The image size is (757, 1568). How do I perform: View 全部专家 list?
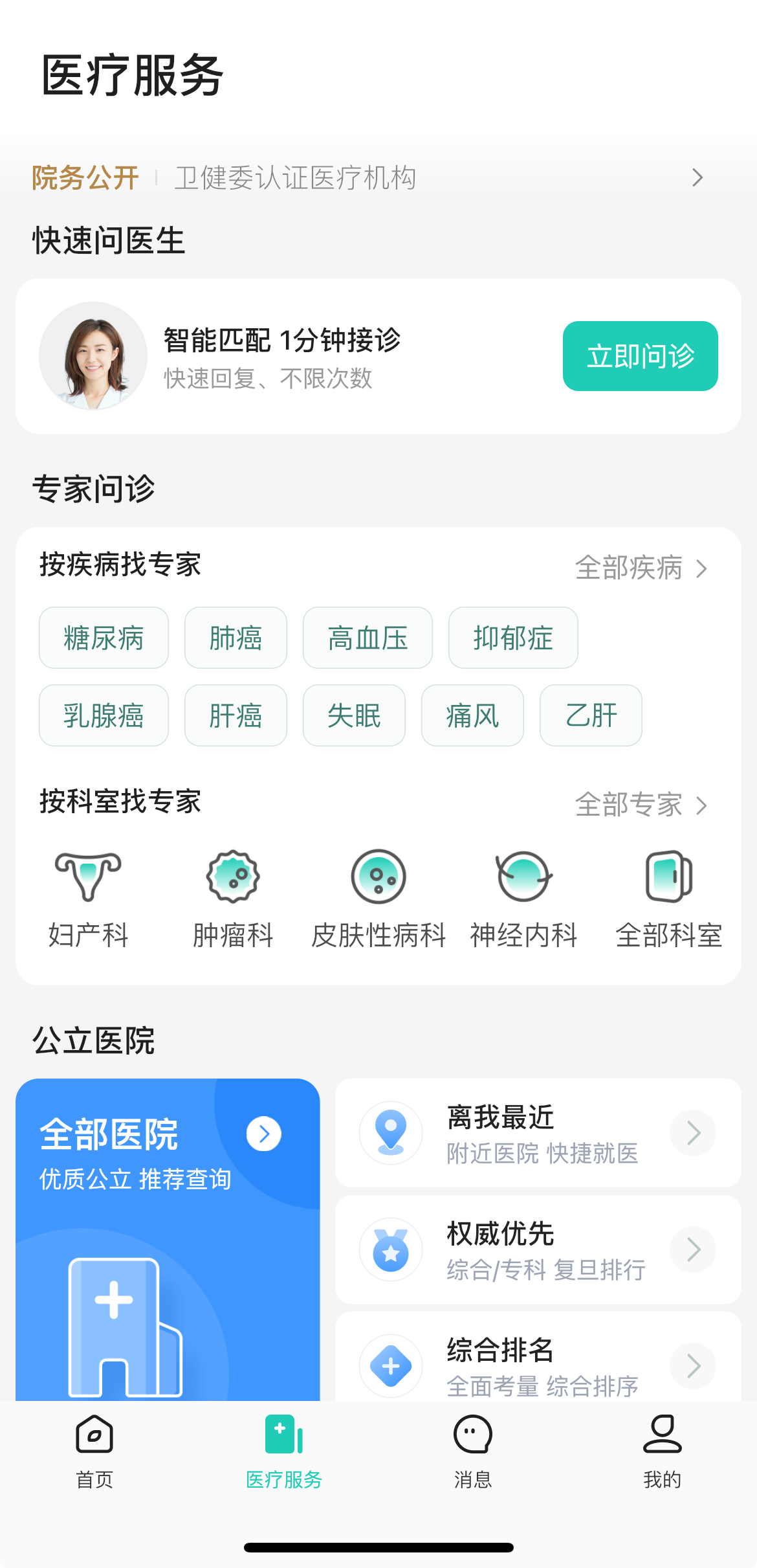(x=640, y=805)
